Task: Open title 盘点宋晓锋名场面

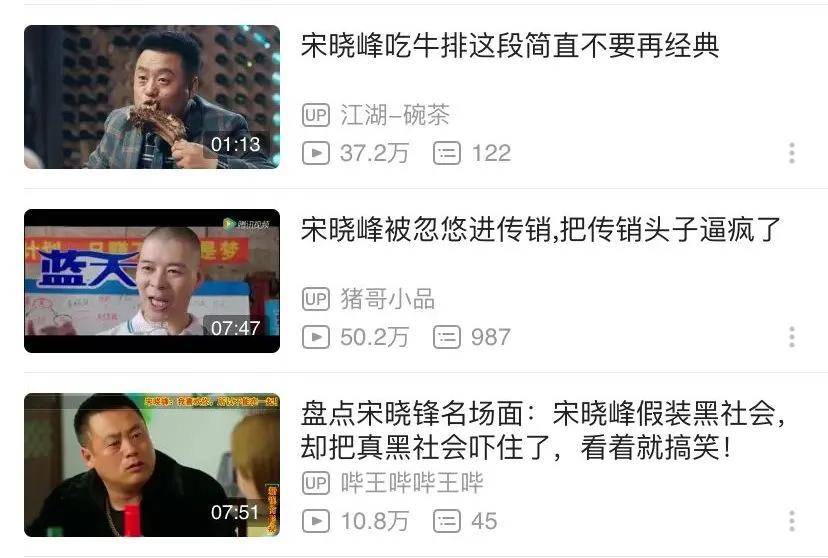Action: pyautogui.click(x=543, y=430)
